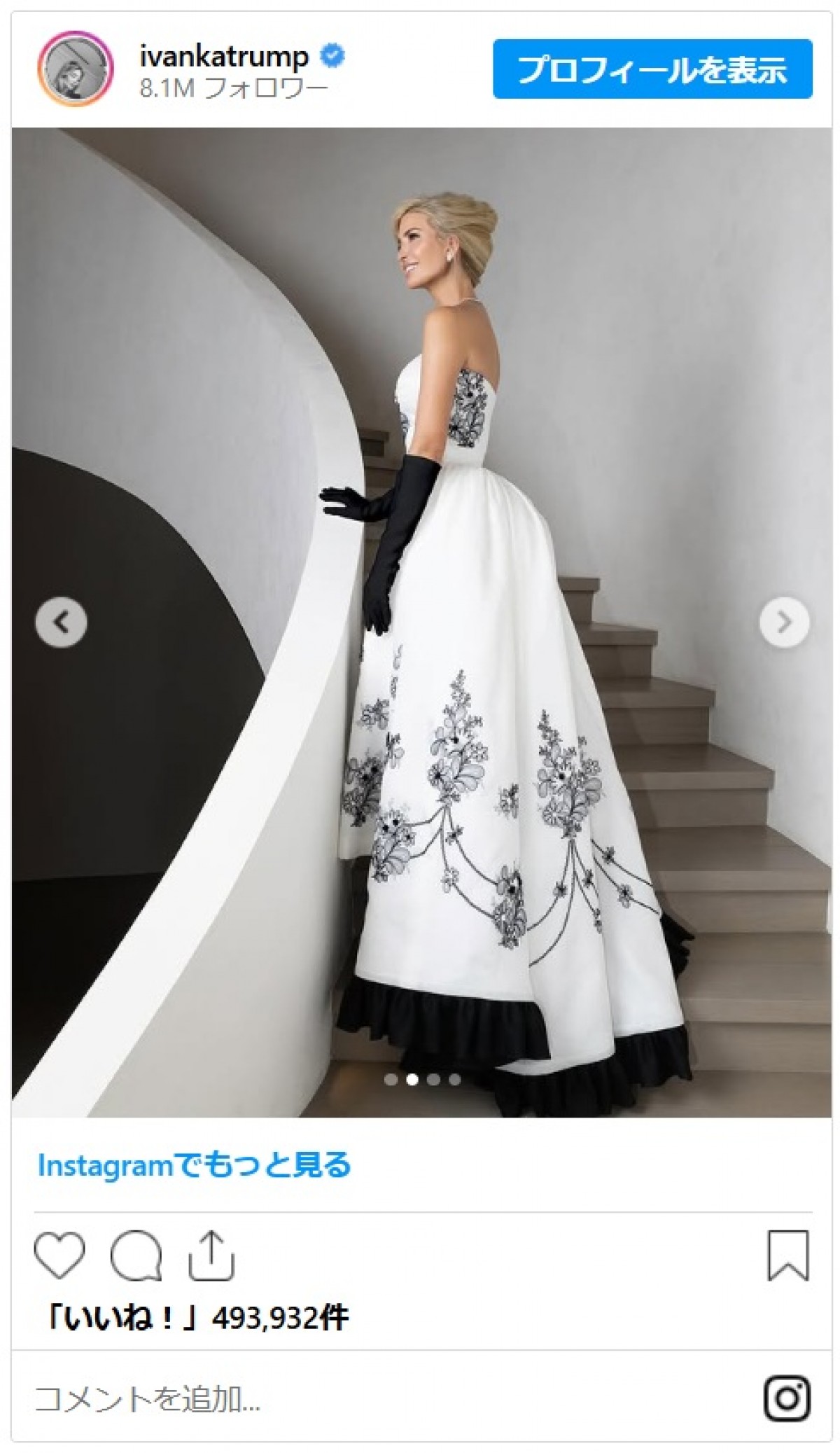Viewport: 840px width, 1453px height.
Task: Like this post with the heart
Action: pos(59,1256)
